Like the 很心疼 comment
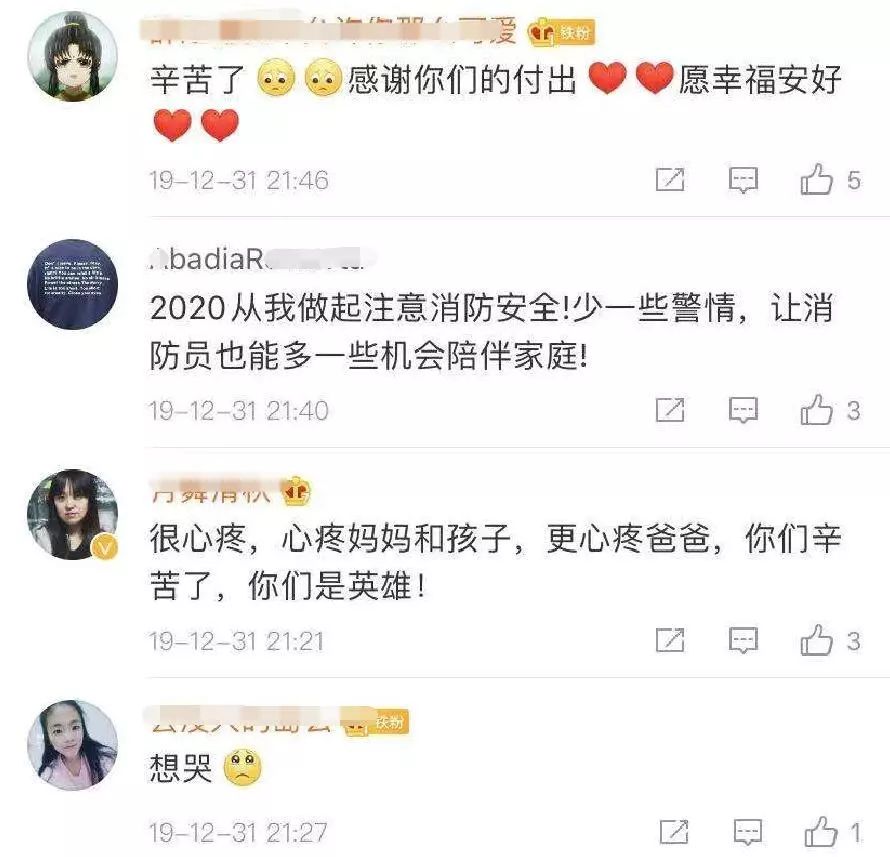Image resolution: width=890 pixels, height=857 pixels. tap(817, 640)
